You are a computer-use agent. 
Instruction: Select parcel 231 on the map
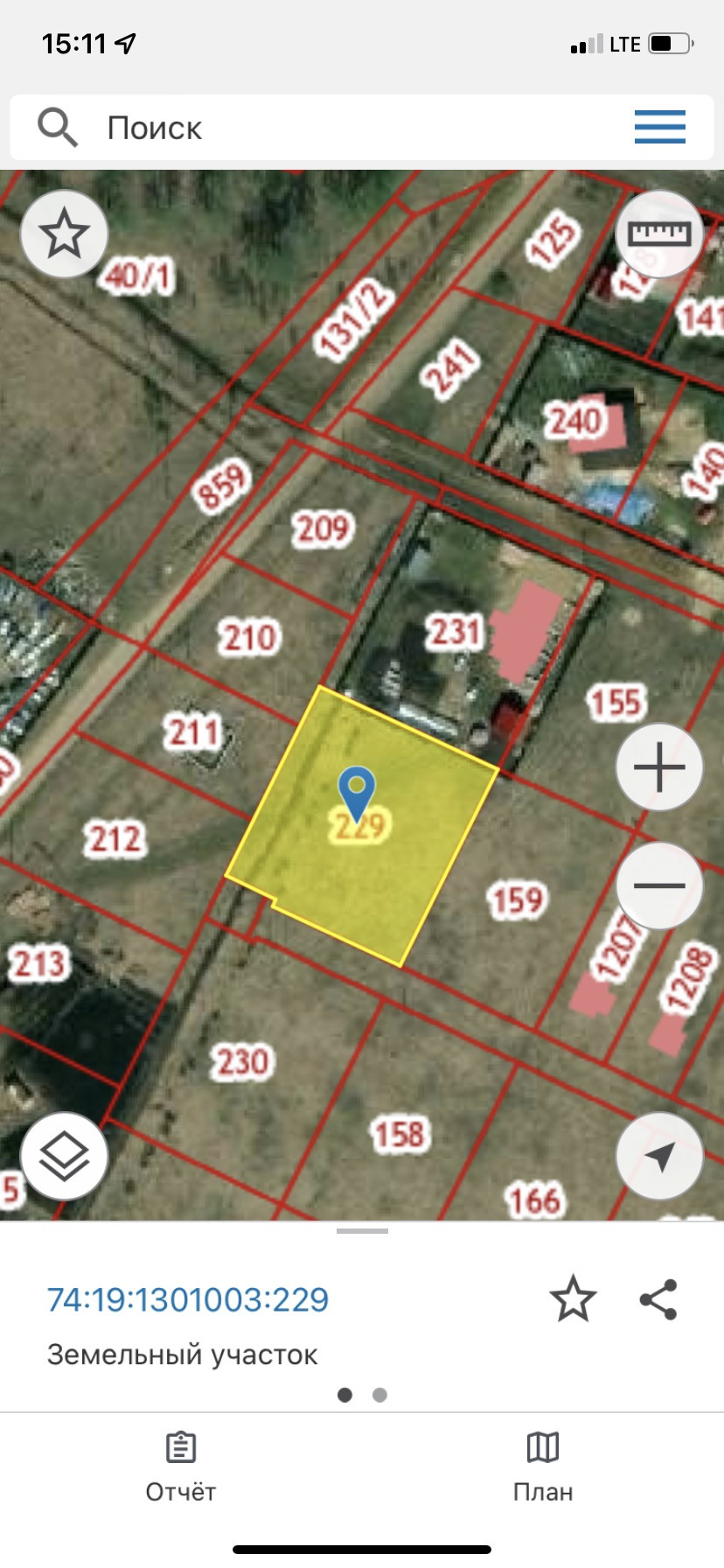click(454, 632)
